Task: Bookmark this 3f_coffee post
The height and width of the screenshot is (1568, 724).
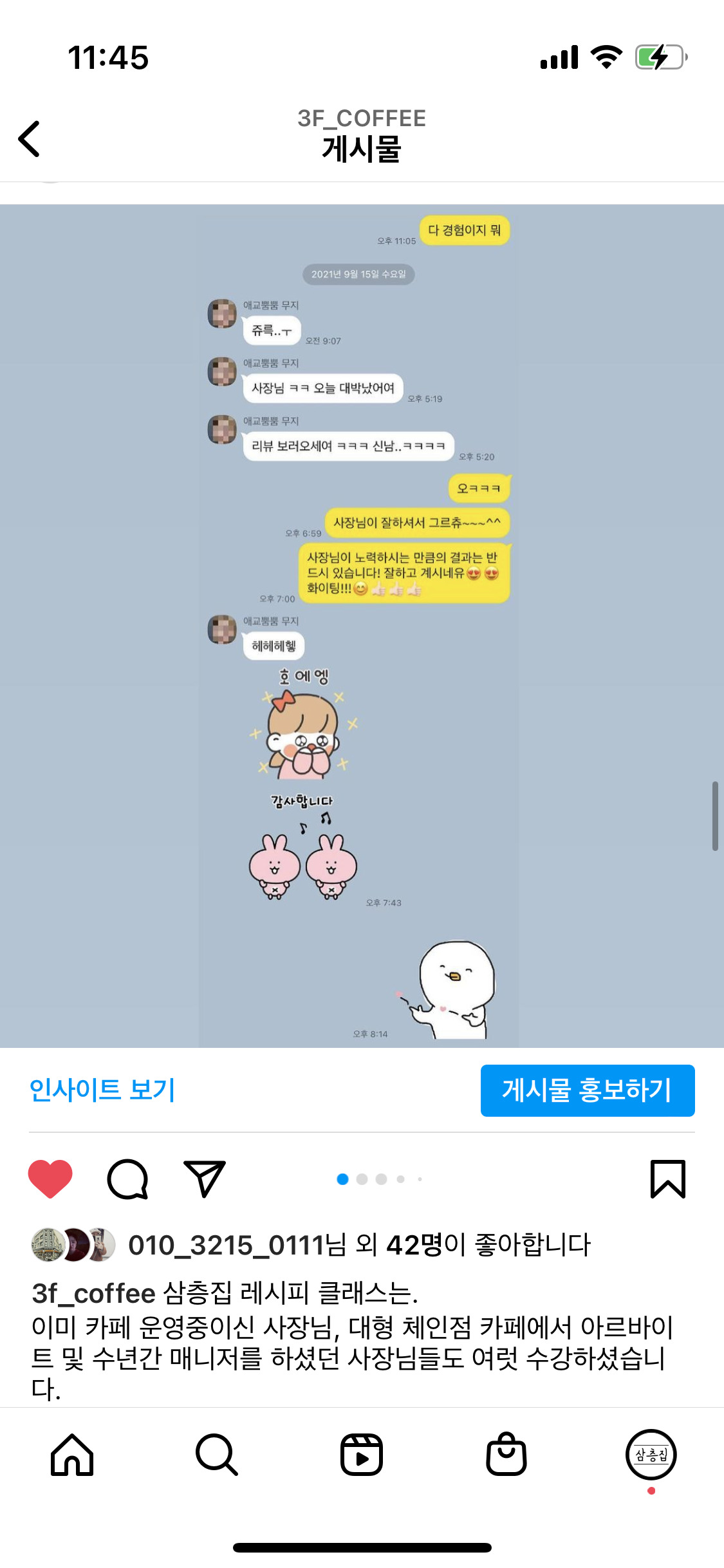Action: pos(667,1179)
